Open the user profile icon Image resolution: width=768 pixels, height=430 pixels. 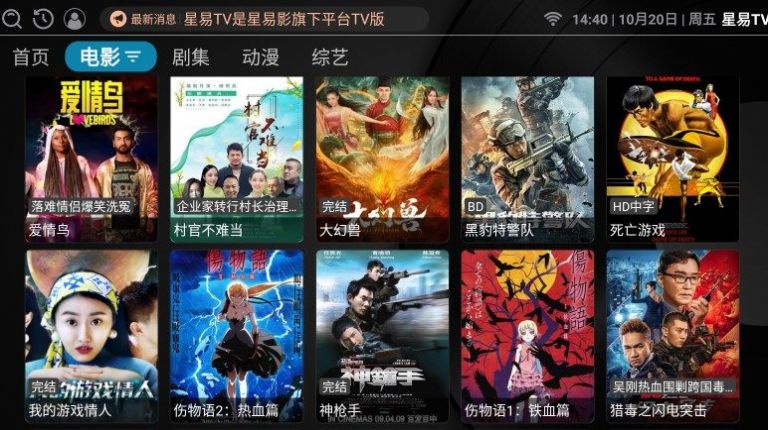click(x=74, y=19)
